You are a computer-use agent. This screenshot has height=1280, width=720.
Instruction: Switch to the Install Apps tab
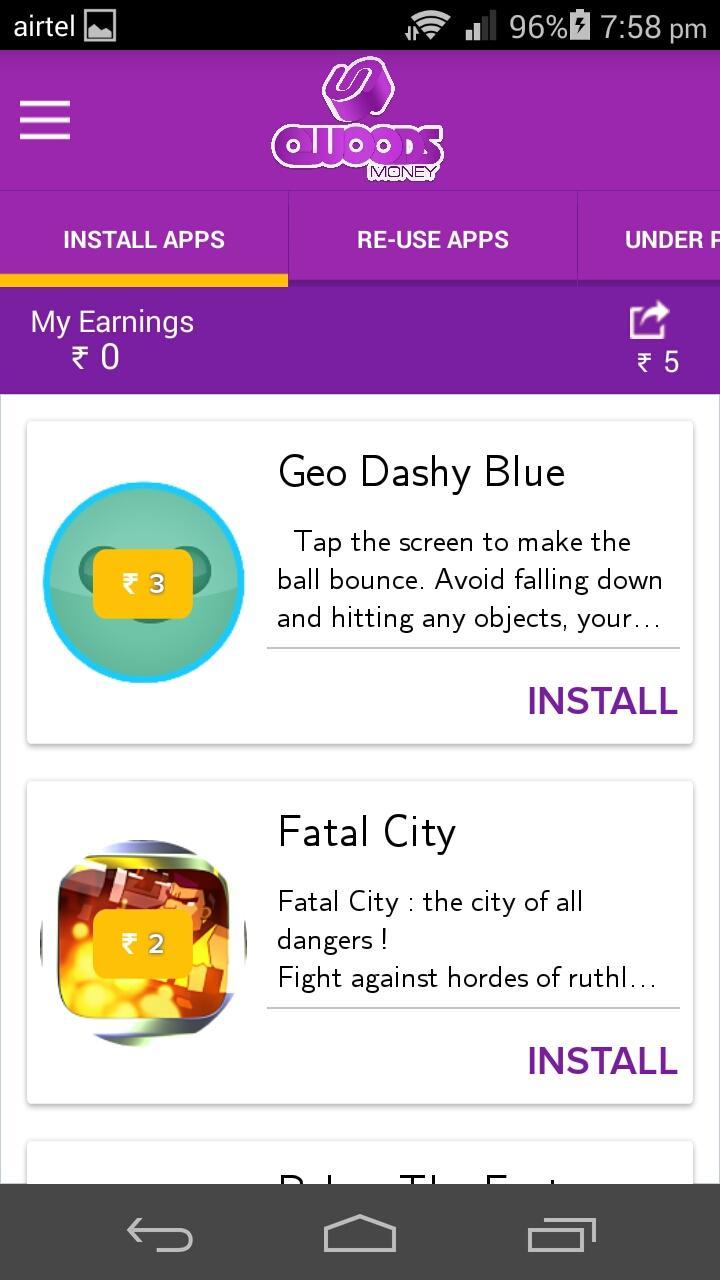(x=144, y=240)
